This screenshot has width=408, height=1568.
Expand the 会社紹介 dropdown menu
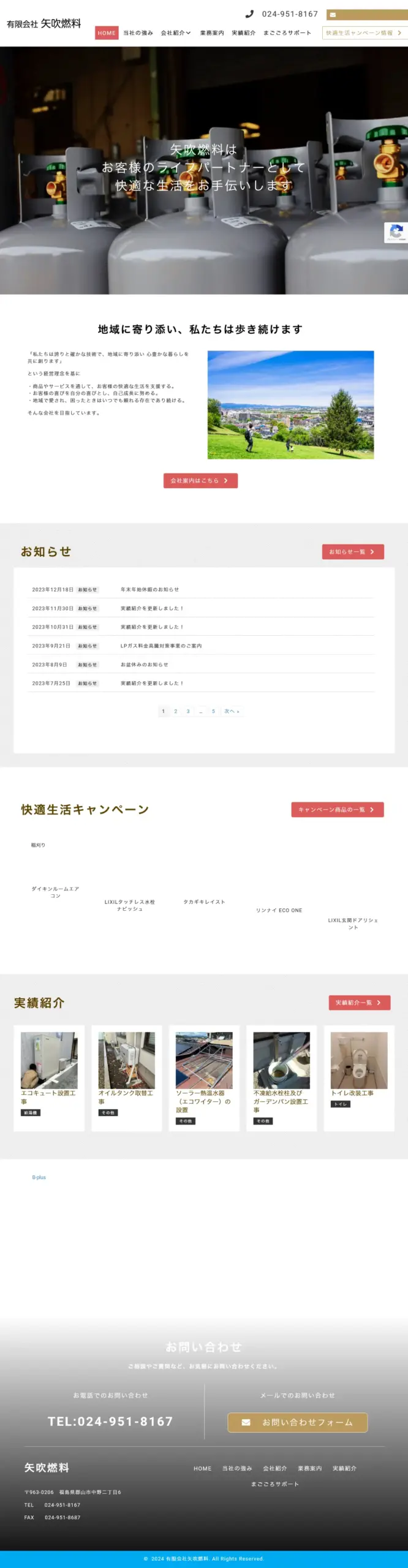tap(176, 33)
